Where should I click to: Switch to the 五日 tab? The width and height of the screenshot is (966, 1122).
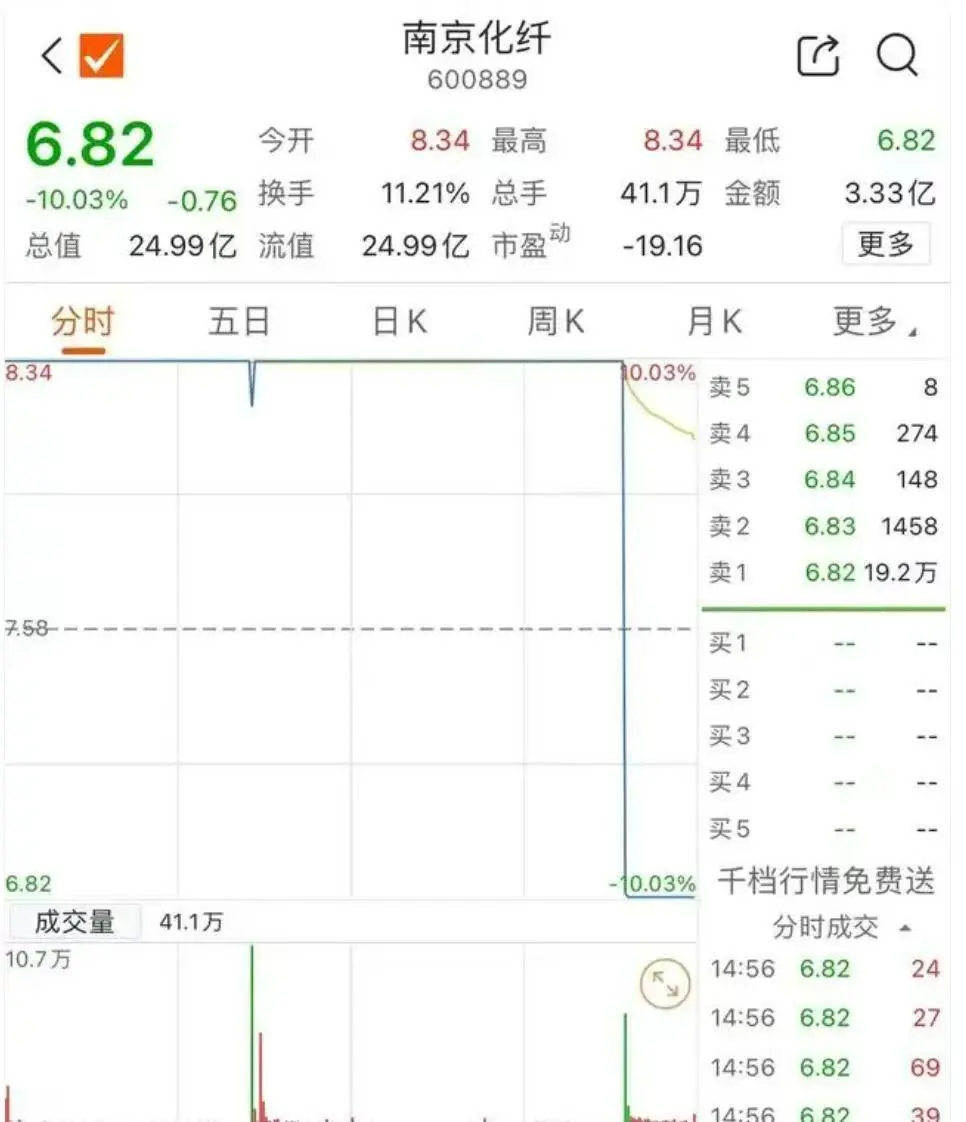click(239, 322)
